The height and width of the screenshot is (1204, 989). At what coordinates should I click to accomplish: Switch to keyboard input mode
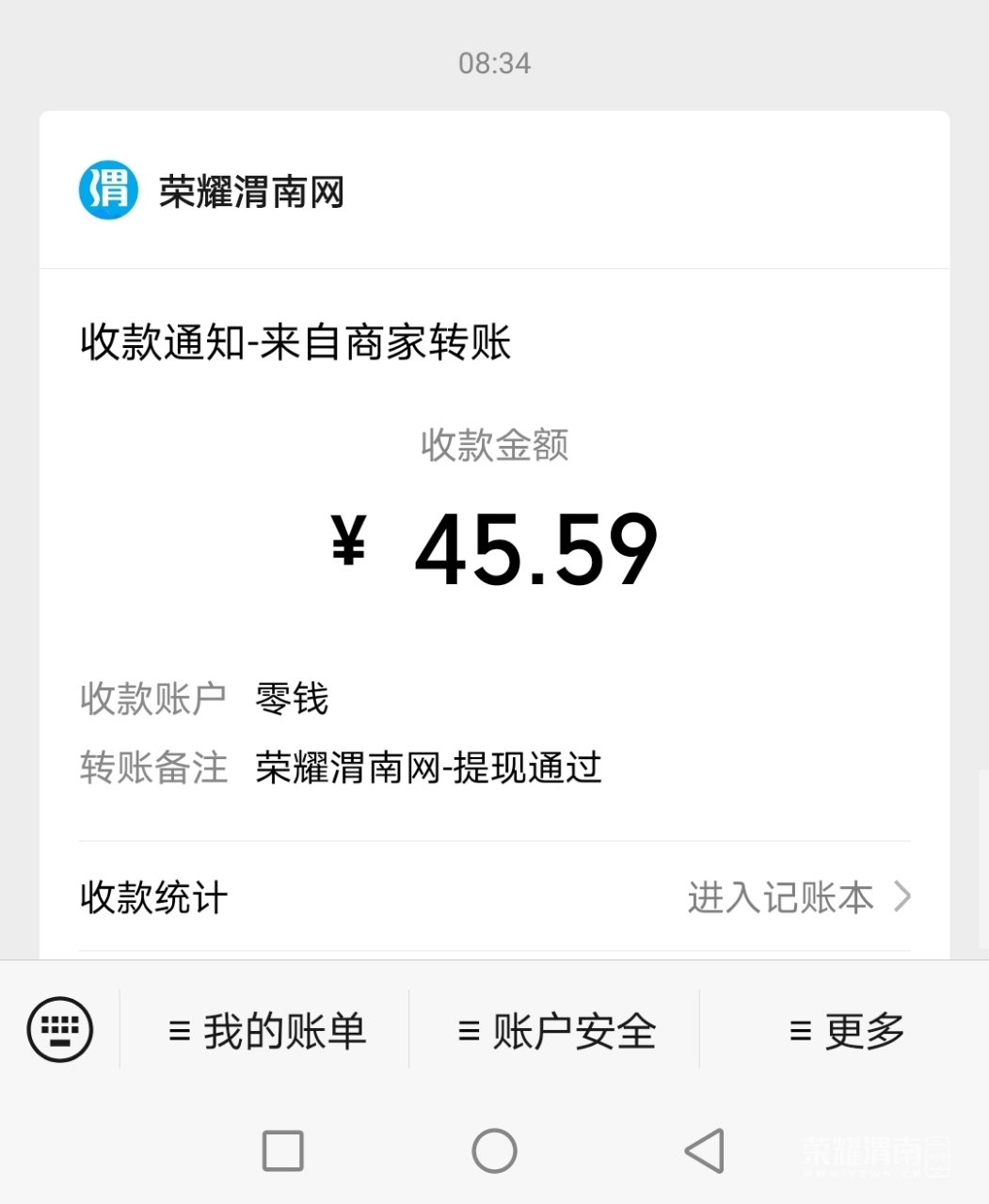click(60, 1029)
